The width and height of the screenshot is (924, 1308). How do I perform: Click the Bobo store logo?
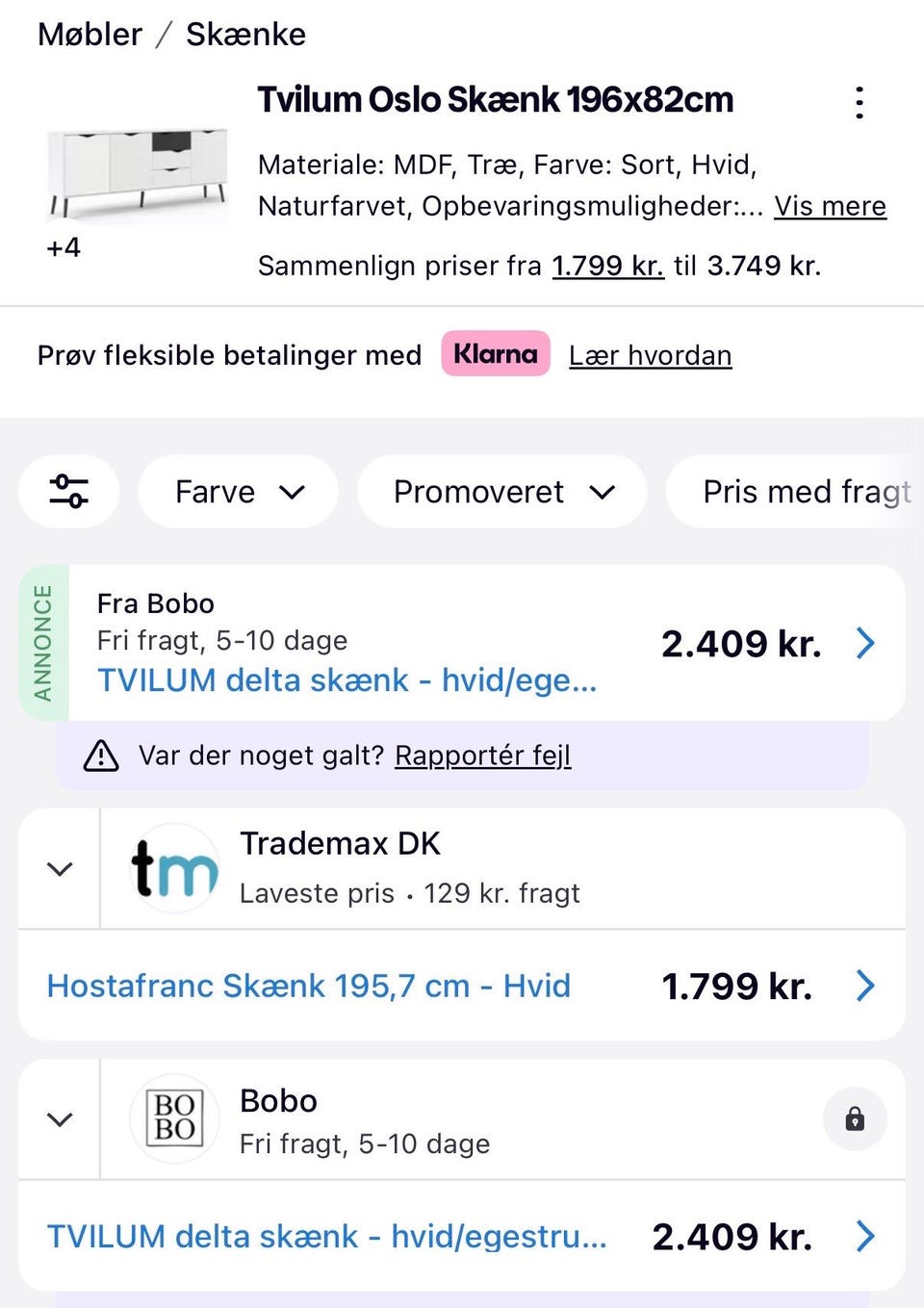tap(174, 1118)
